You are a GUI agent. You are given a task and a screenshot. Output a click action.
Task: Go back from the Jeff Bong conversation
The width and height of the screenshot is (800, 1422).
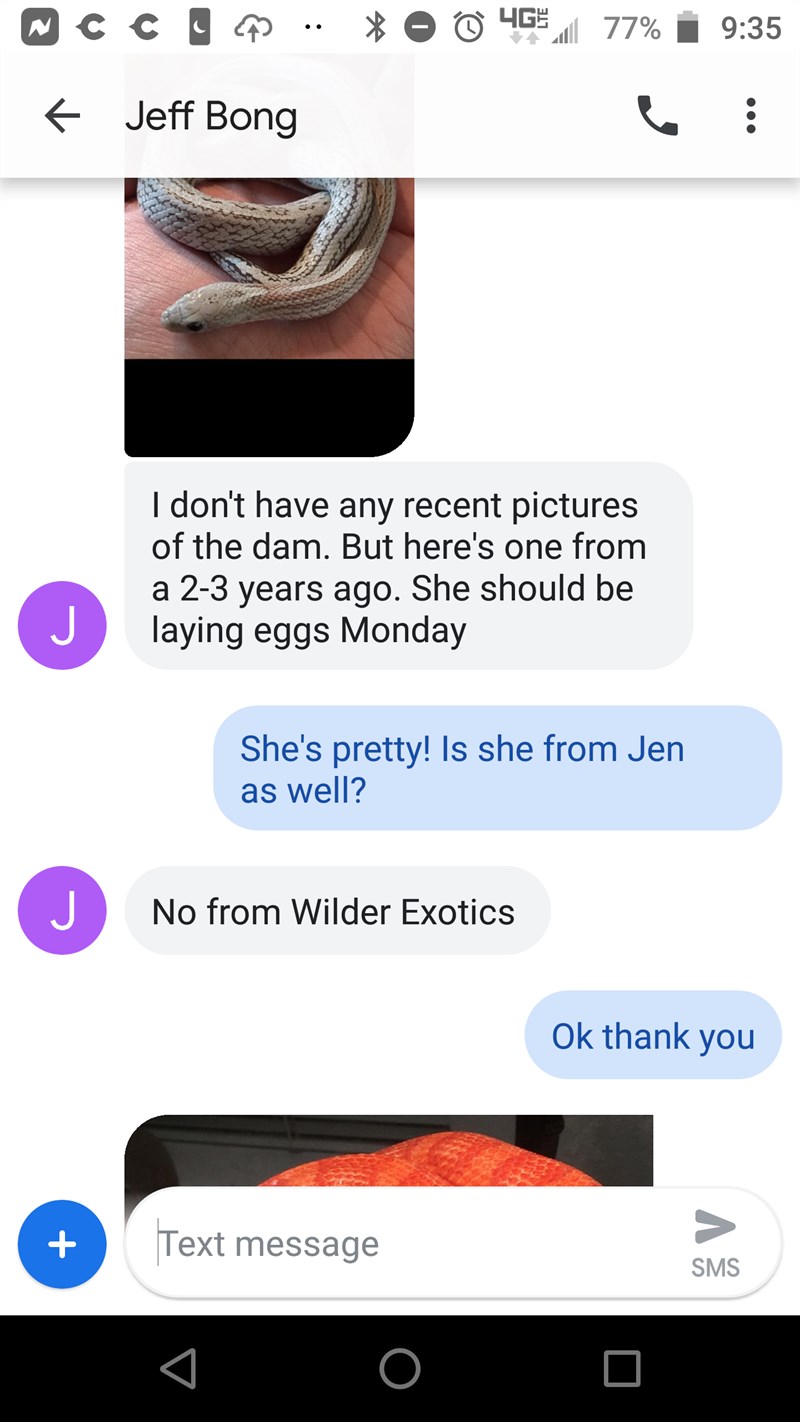click(x=62, y=117)
